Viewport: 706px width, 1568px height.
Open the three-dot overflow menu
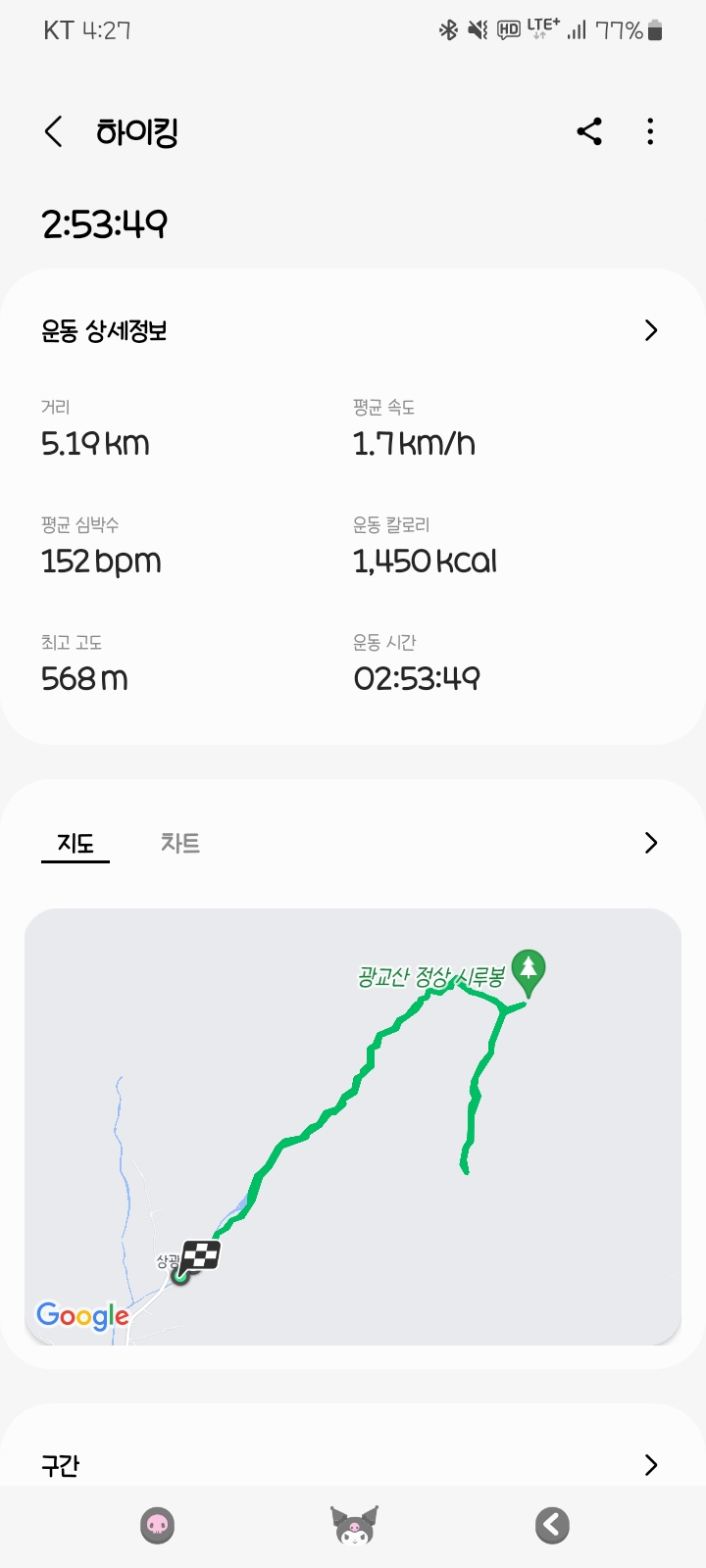coord(650,131)
